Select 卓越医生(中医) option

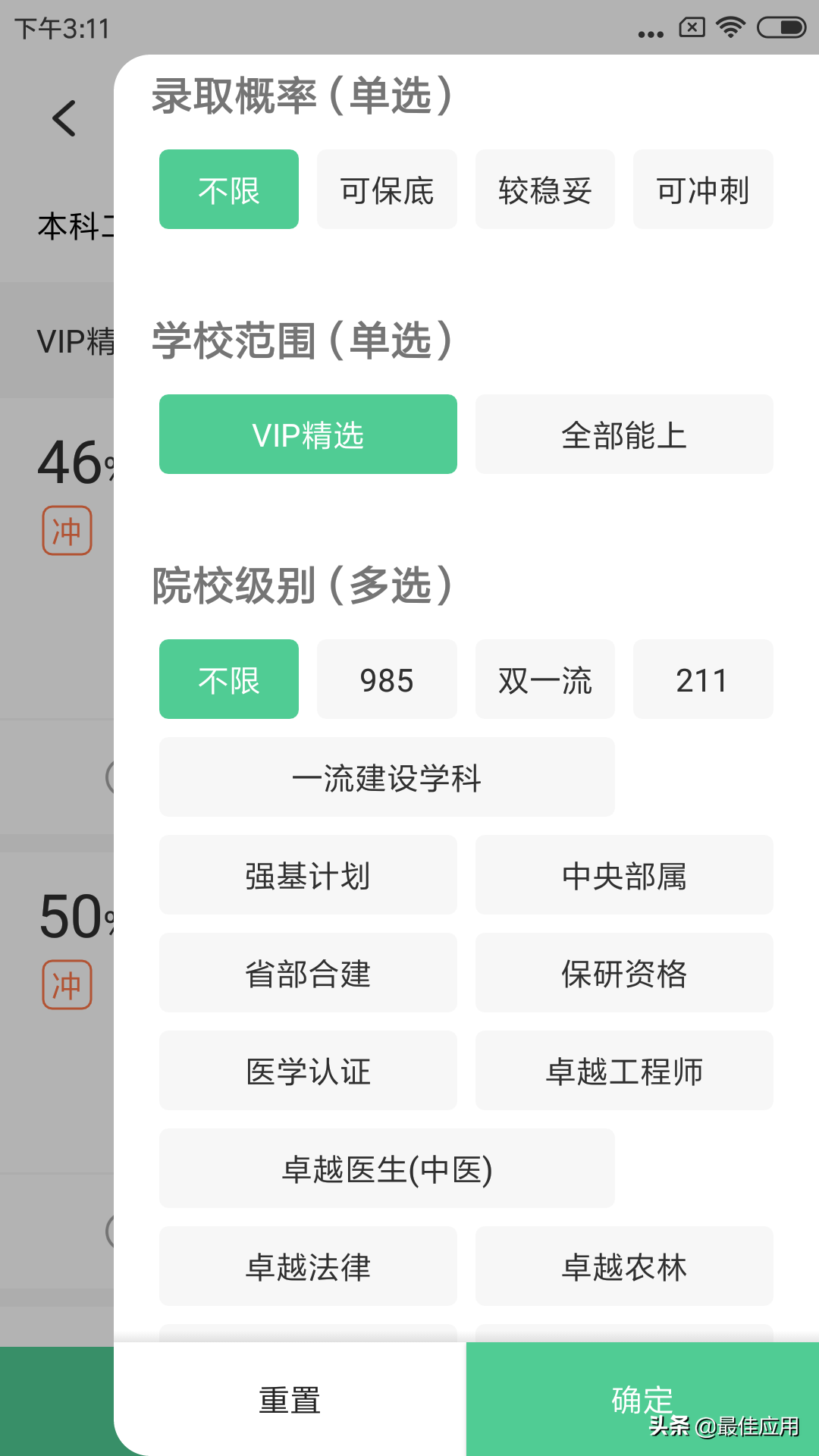[387, 1169]
